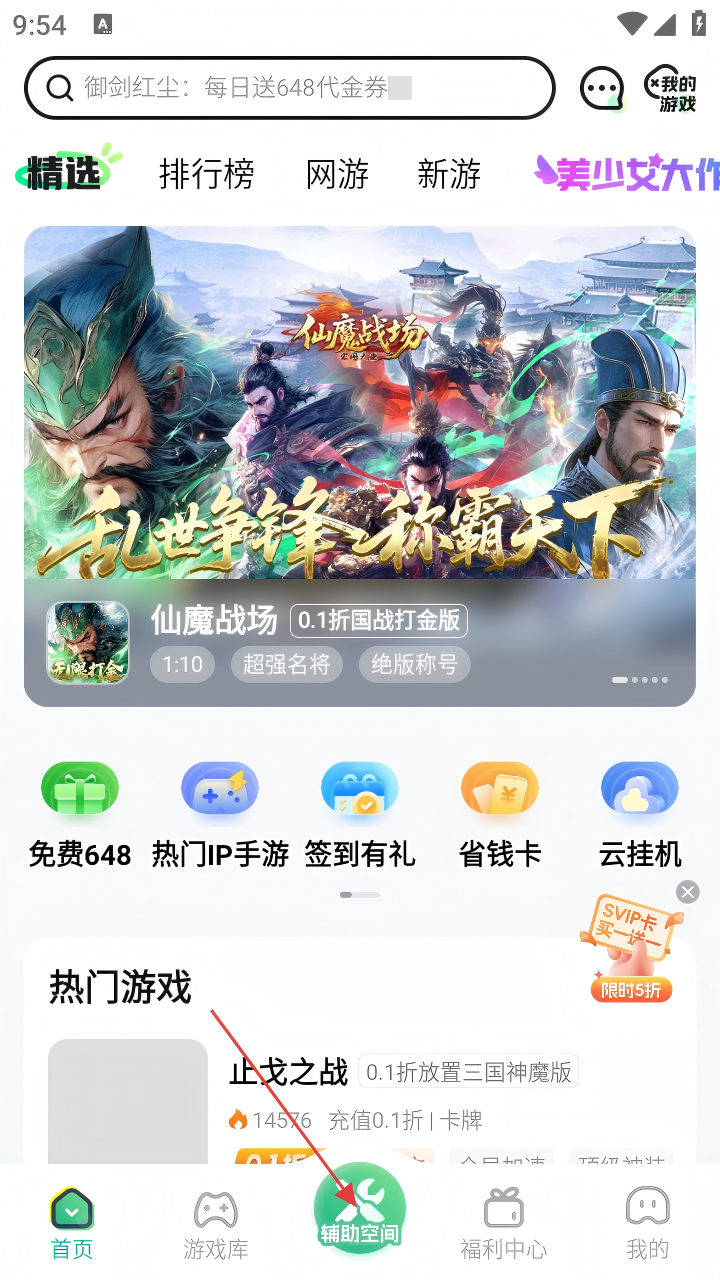Open 辅助空间 from the bottom bar

click(360, 1210)
